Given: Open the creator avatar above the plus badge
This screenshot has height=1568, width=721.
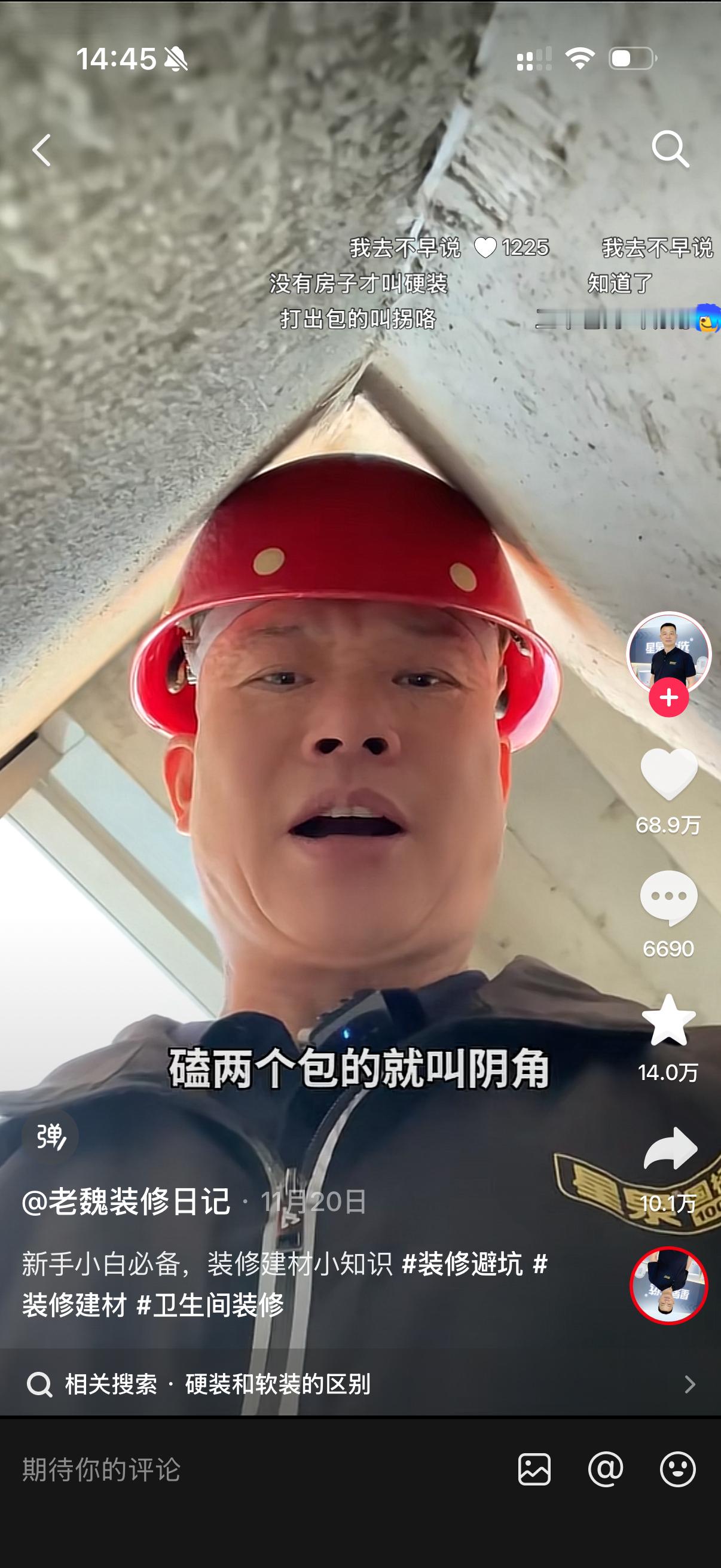Looking at the screenshot, I should (x=668, y=653).
